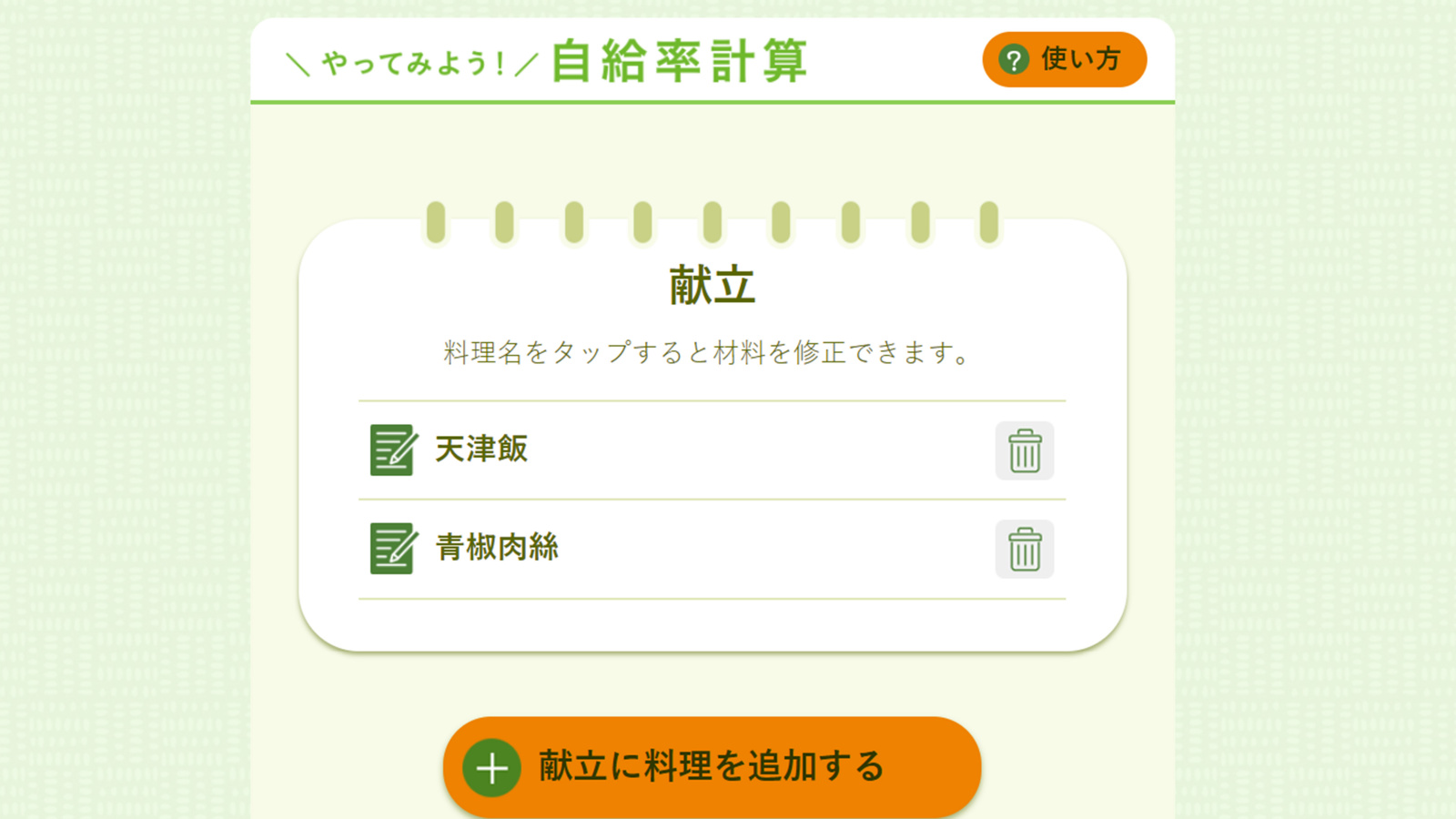Open the 使い方 help button

pyautogui.click(x=1064, y=60)
